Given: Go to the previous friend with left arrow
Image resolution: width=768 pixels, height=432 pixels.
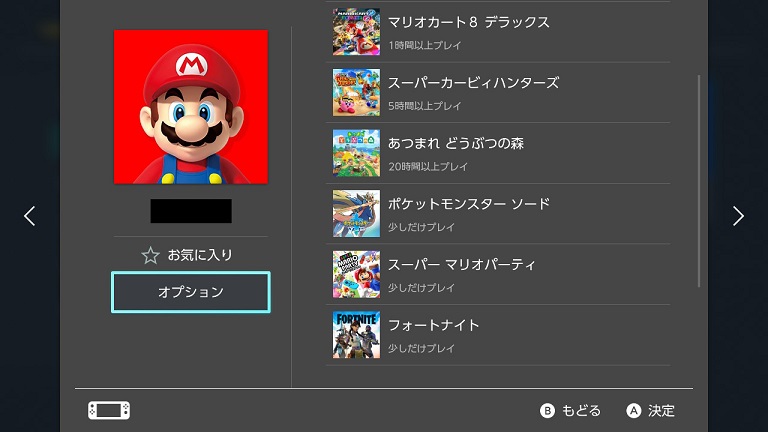Looking at the screenshot, I should [29, 215].
